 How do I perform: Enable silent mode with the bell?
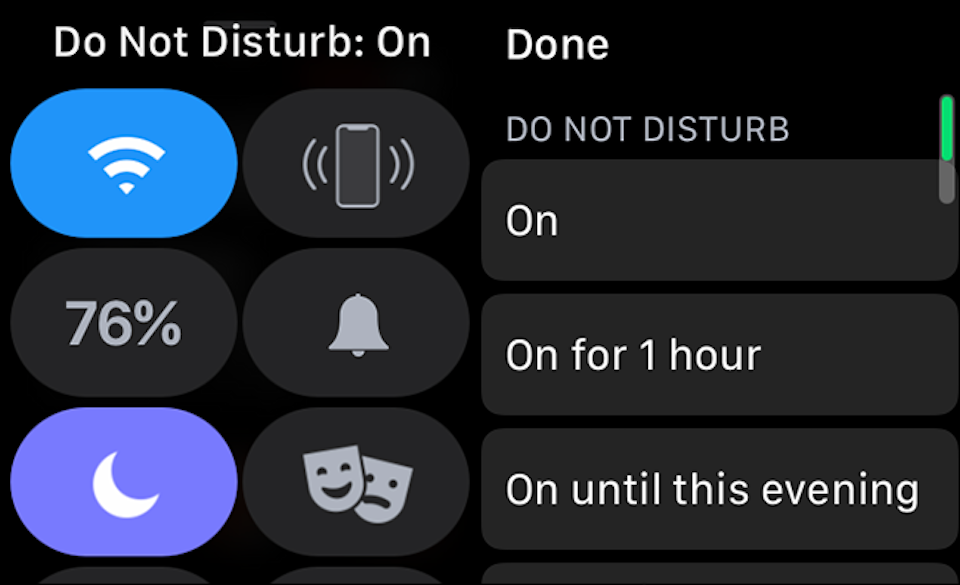[356, 323]
